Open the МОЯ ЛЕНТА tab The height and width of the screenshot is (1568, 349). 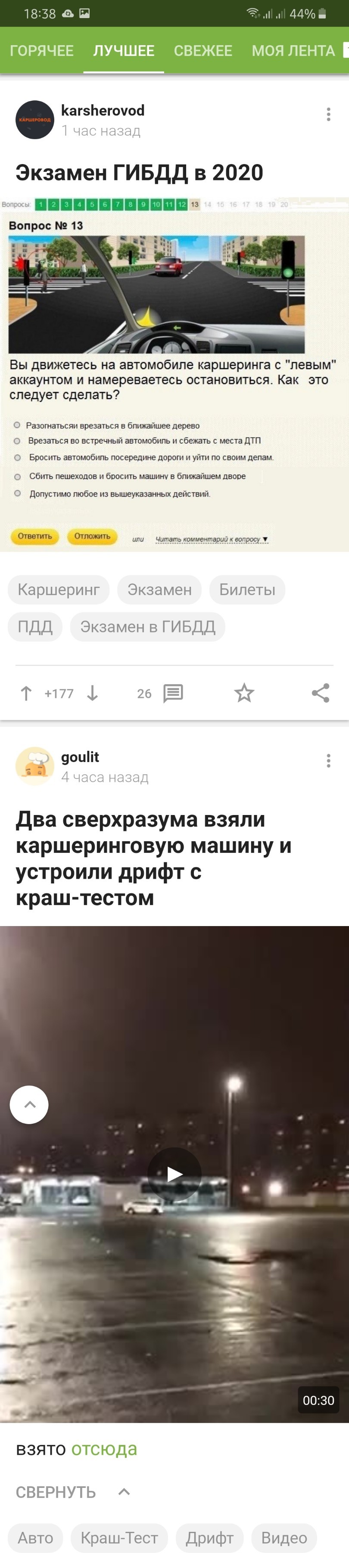click(293, 50)
